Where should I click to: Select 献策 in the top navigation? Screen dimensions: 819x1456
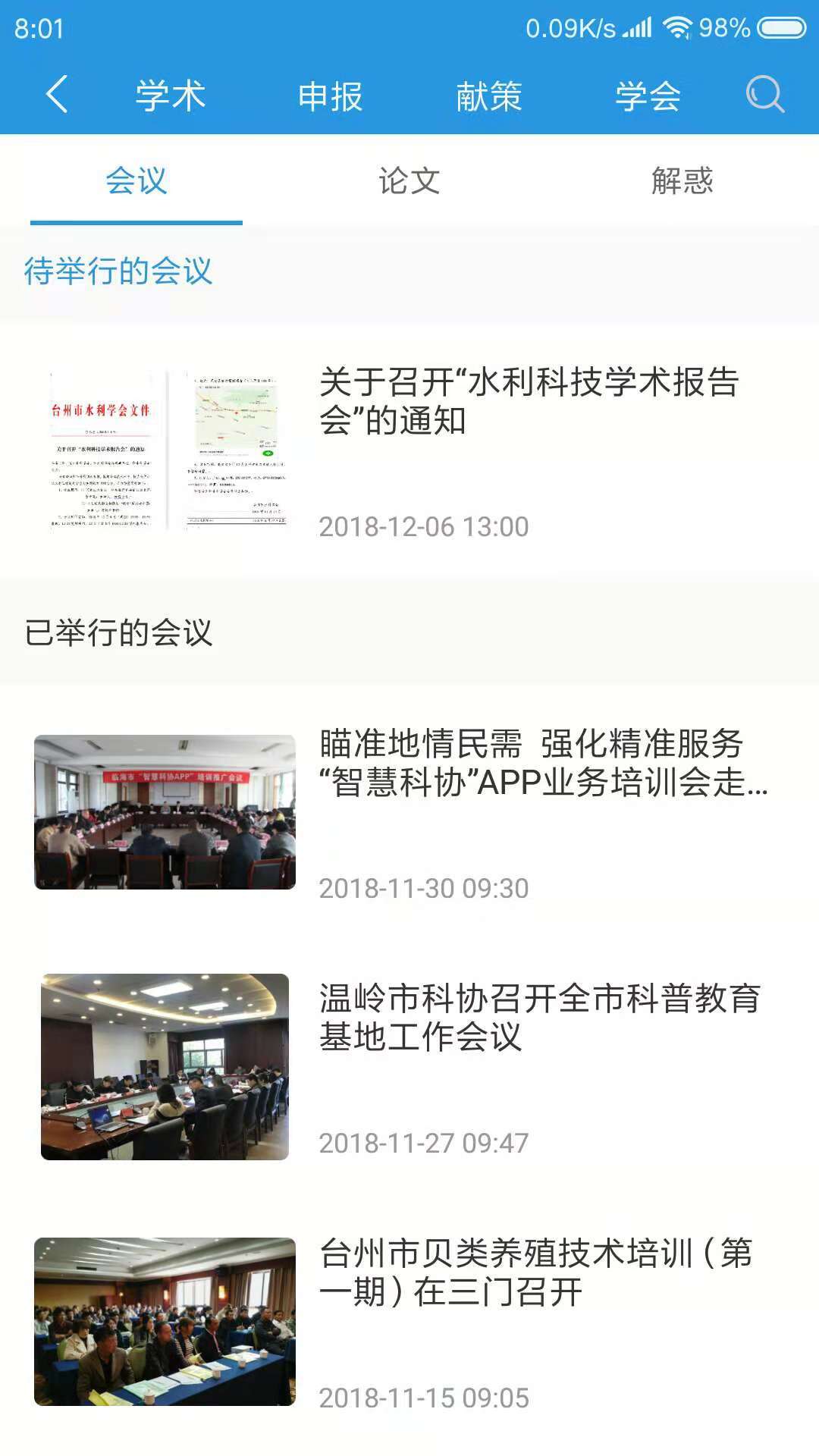pos(491,95)
